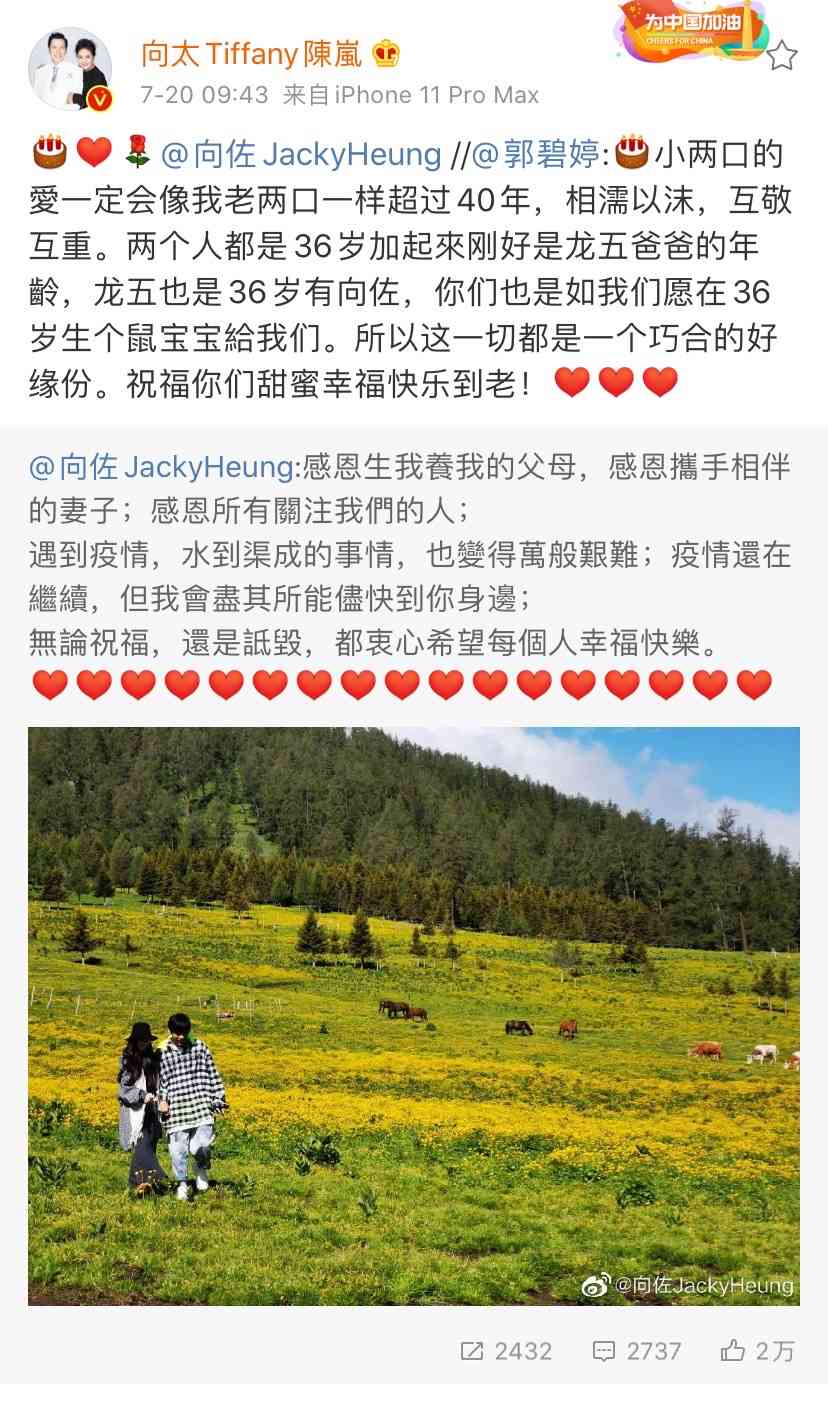The image size is (828, 1414).
Task: Open 向太 Tiffany 陳嵐's profile avatar
Action: click(x=69, y=68)
